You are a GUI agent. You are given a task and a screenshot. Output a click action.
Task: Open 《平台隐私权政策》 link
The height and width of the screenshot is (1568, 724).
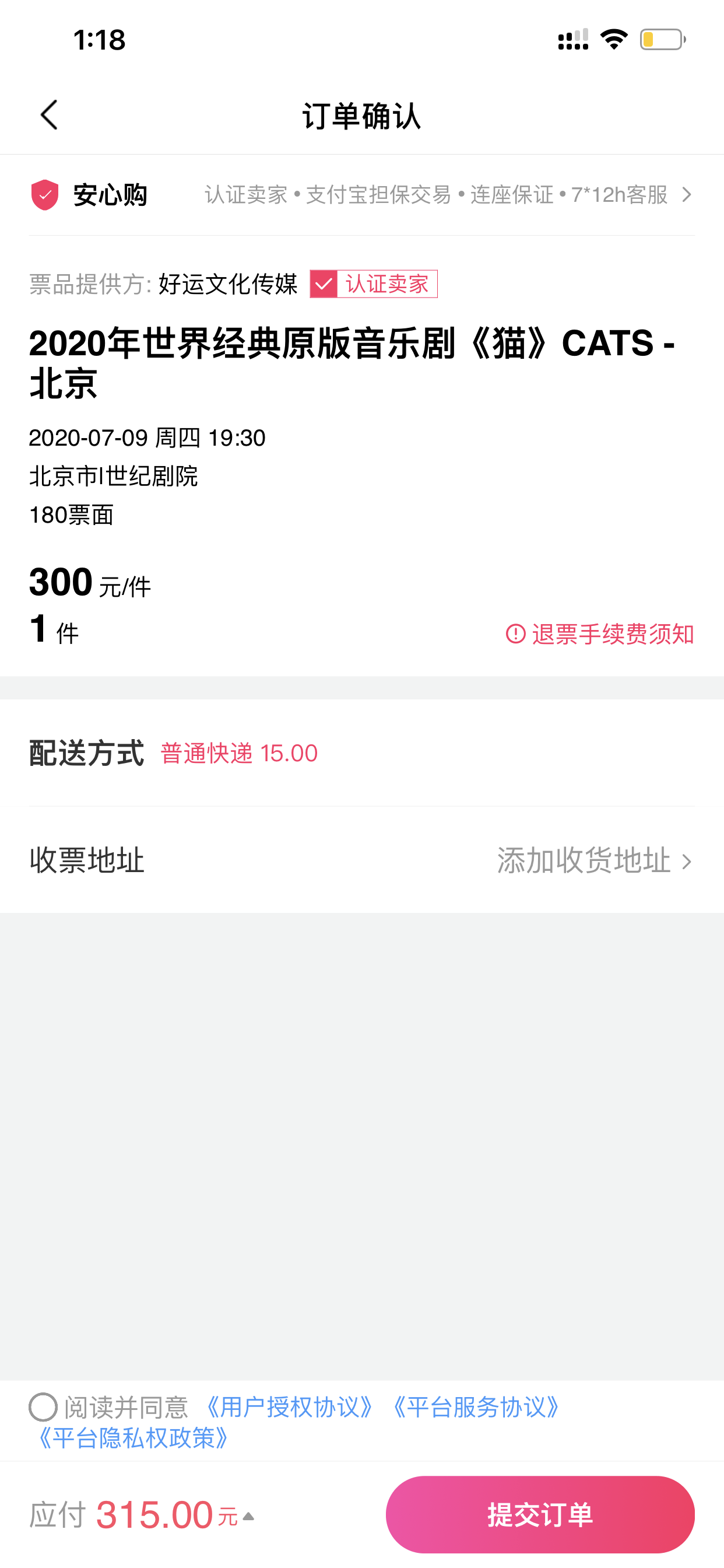click(x=133, y=1438)
